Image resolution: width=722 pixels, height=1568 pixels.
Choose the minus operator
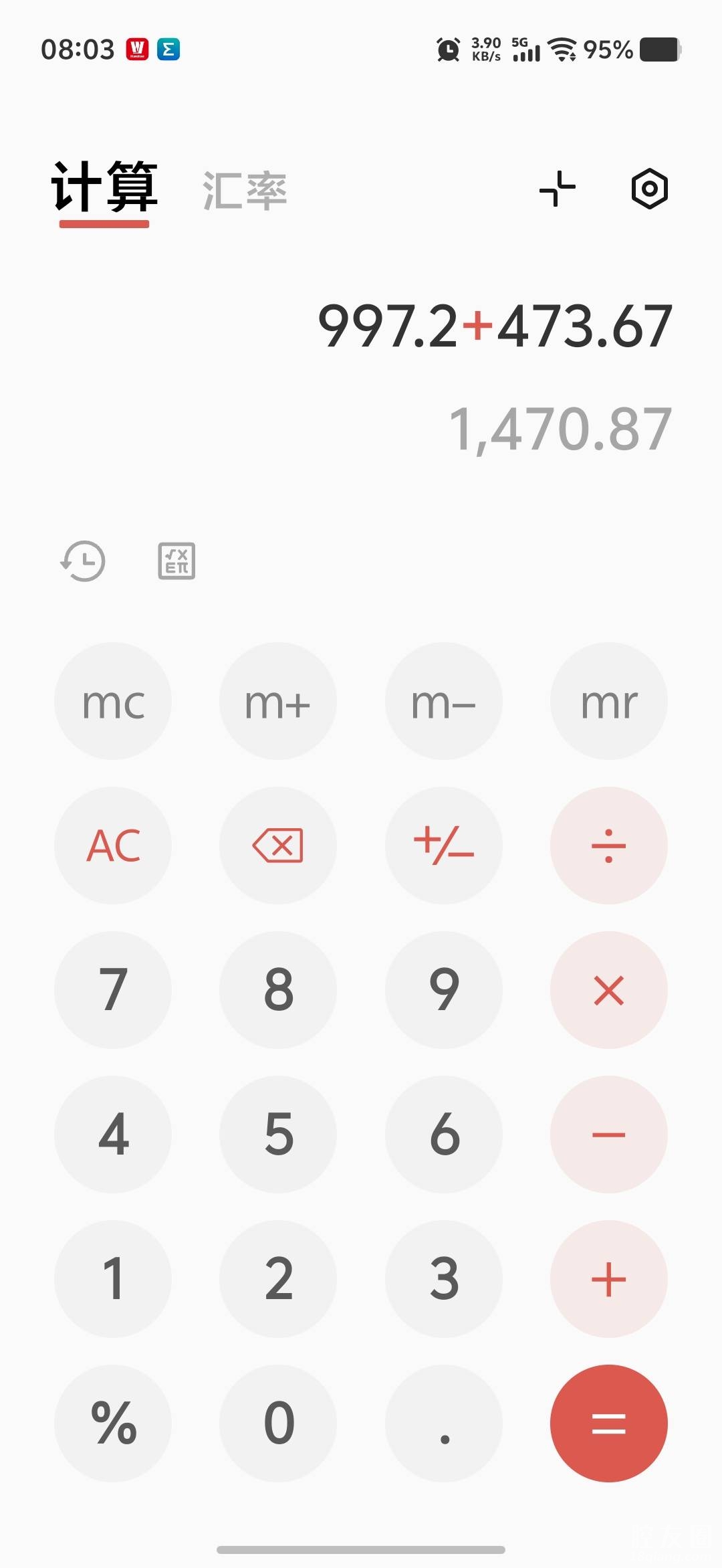click(x=608, y=1135)
